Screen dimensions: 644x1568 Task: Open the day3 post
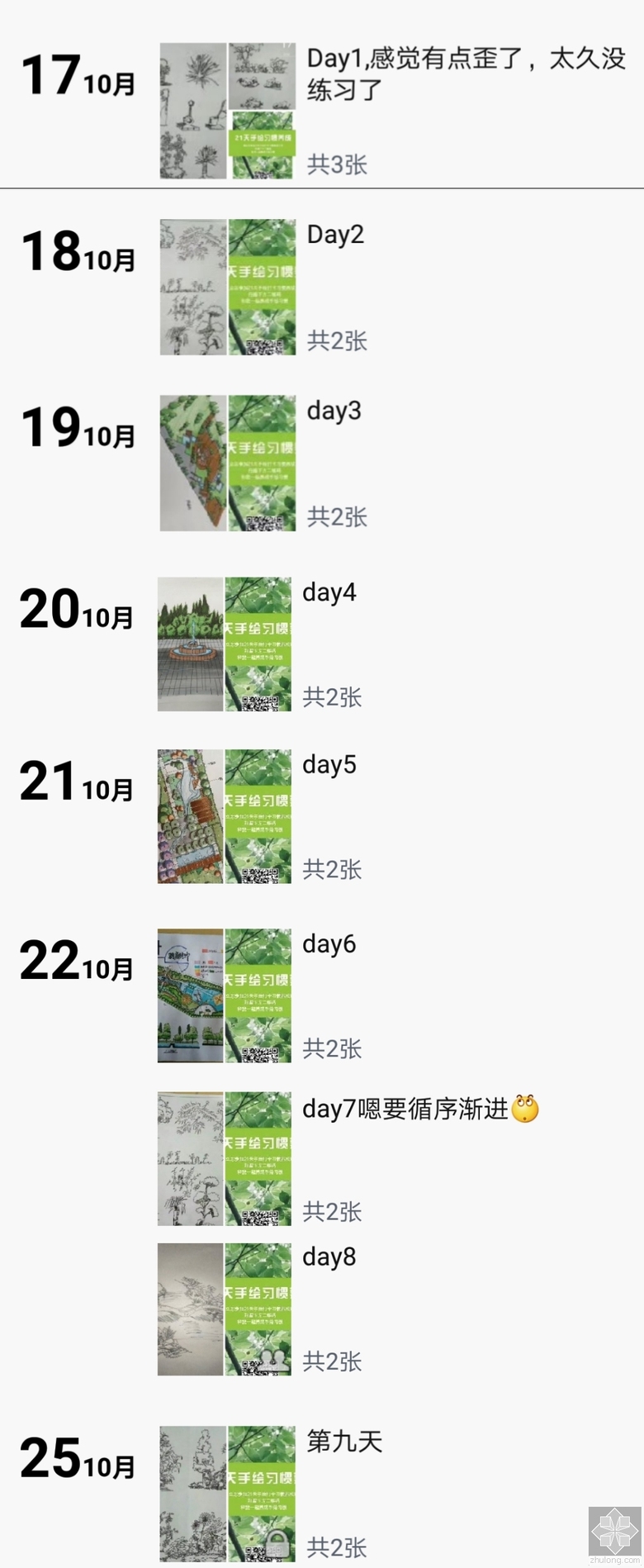pyautogui.click(x=334, y=411)
